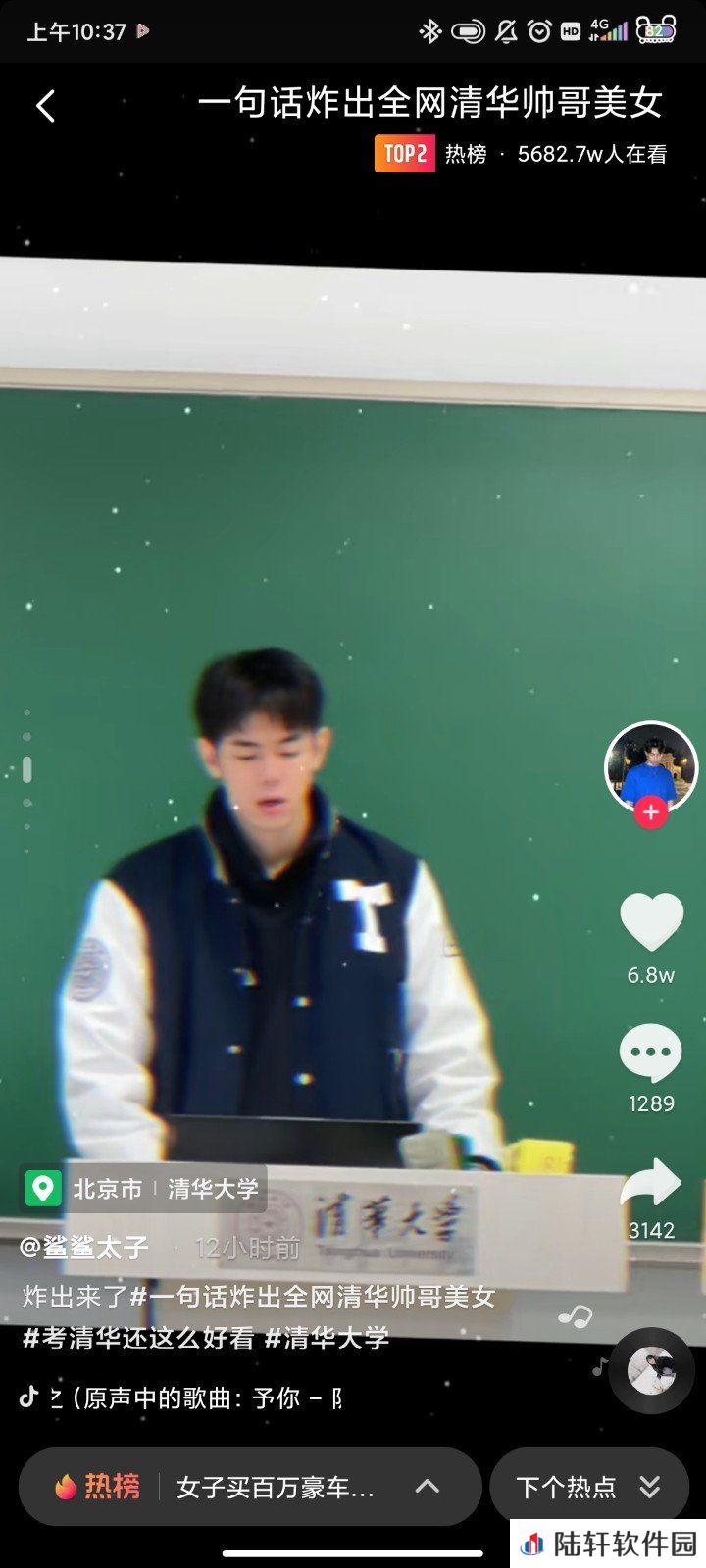The image size is (706, 1568).
Task: Open the creator's avatar profile
Action: [x=651, y=766]
